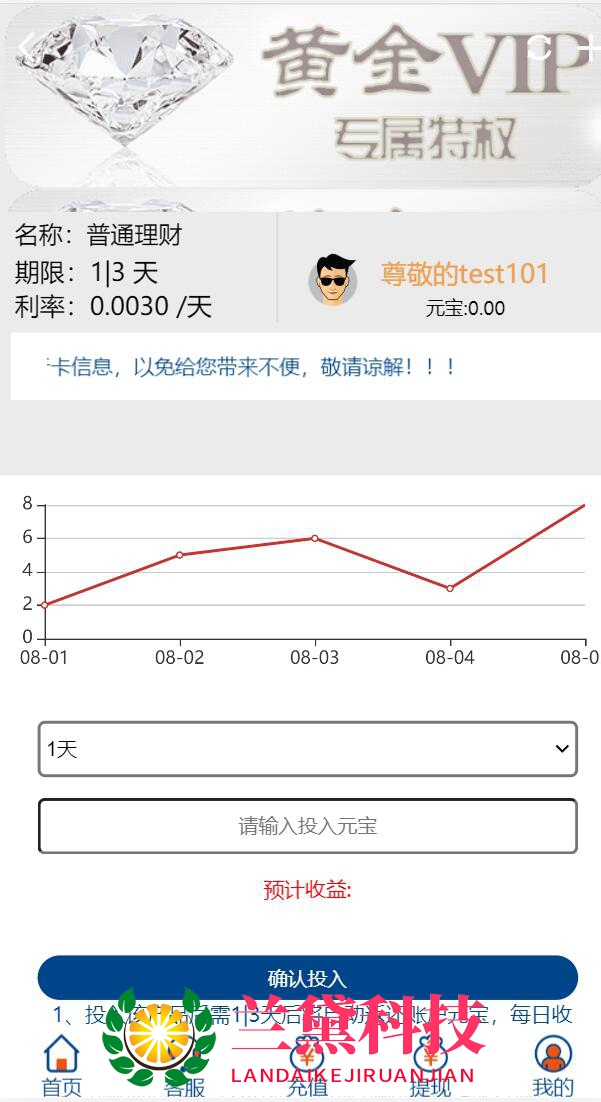Open the 客服 tab
Image resolution: width=601 pixels, height=1102 pixels.
[184, 1066]
